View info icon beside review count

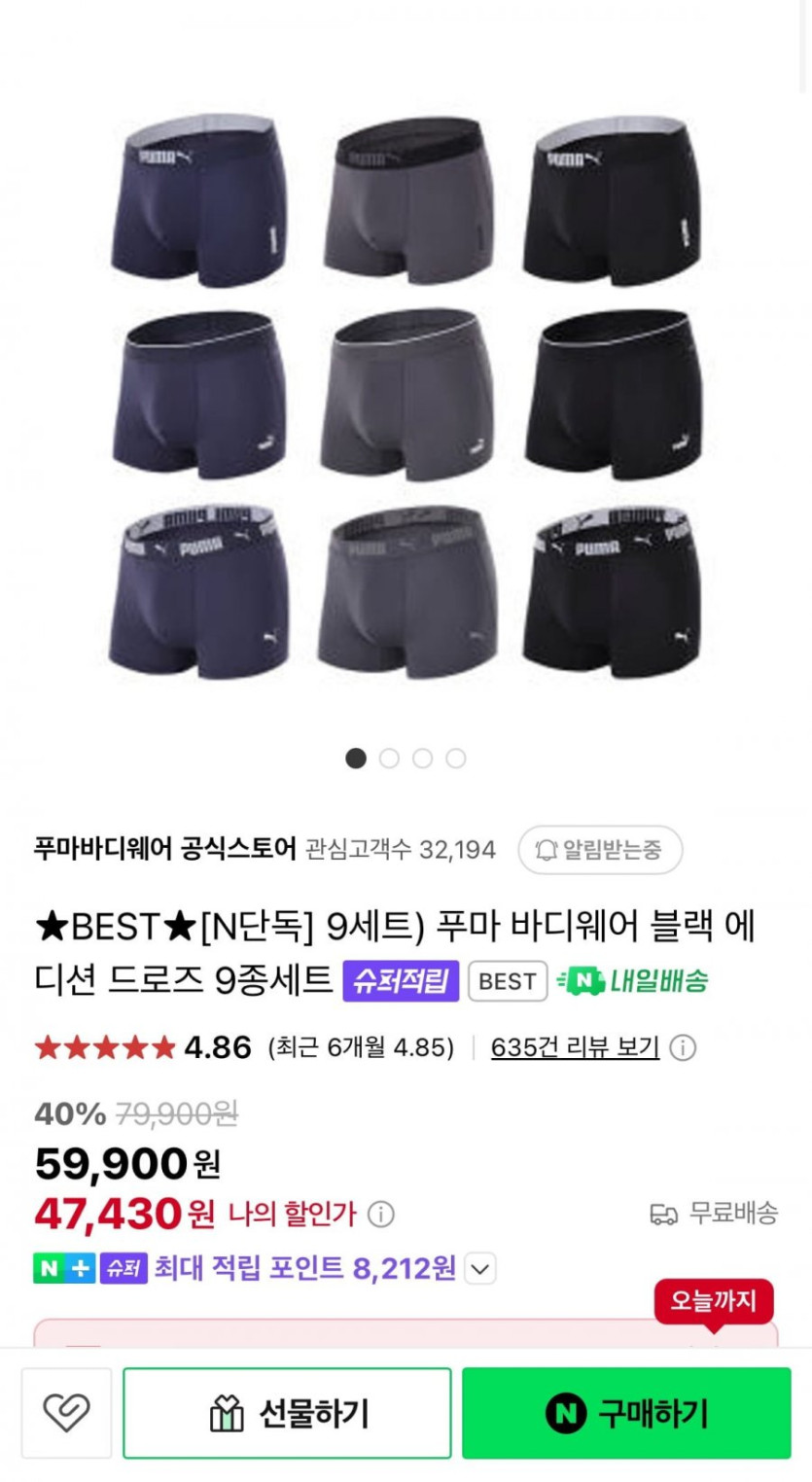(683, 1048)
